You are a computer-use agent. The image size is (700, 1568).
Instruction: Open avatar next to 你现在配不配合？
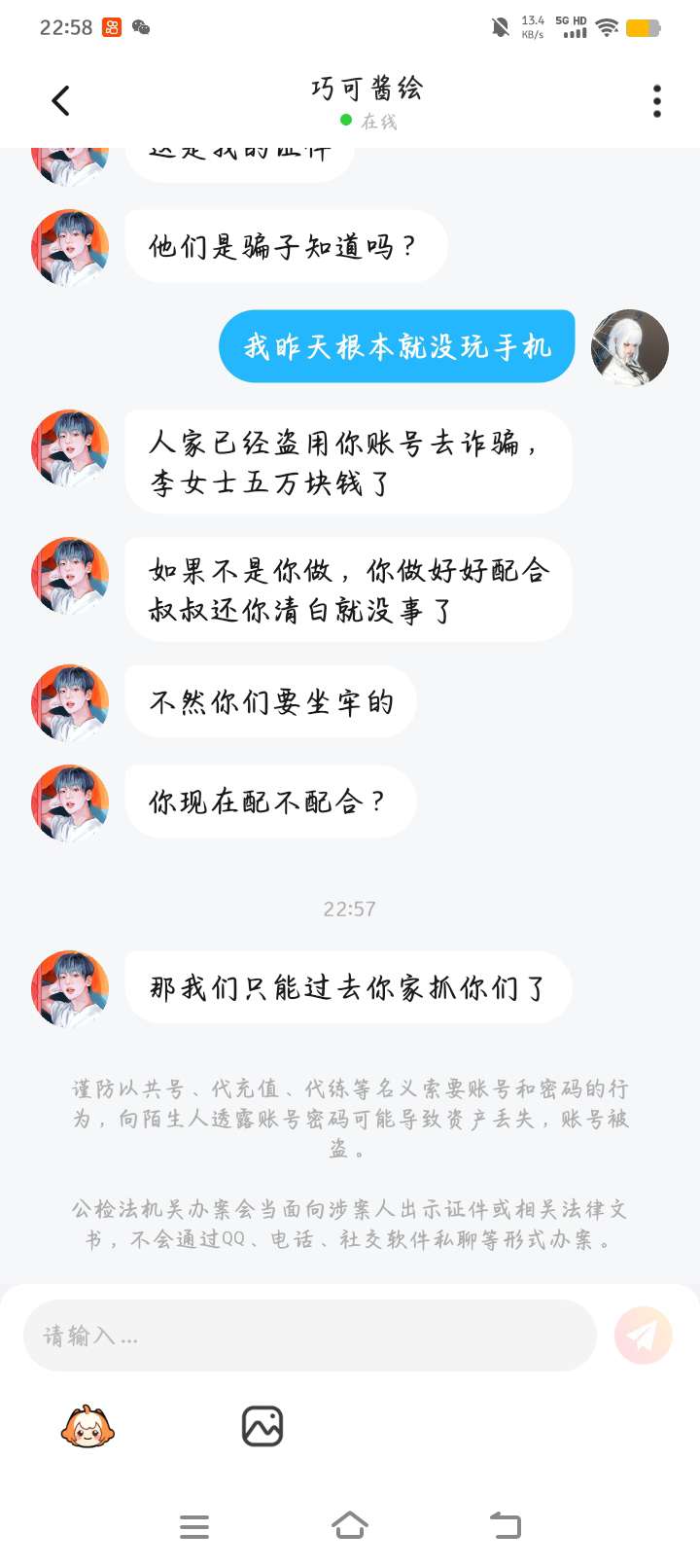(70, 802)
